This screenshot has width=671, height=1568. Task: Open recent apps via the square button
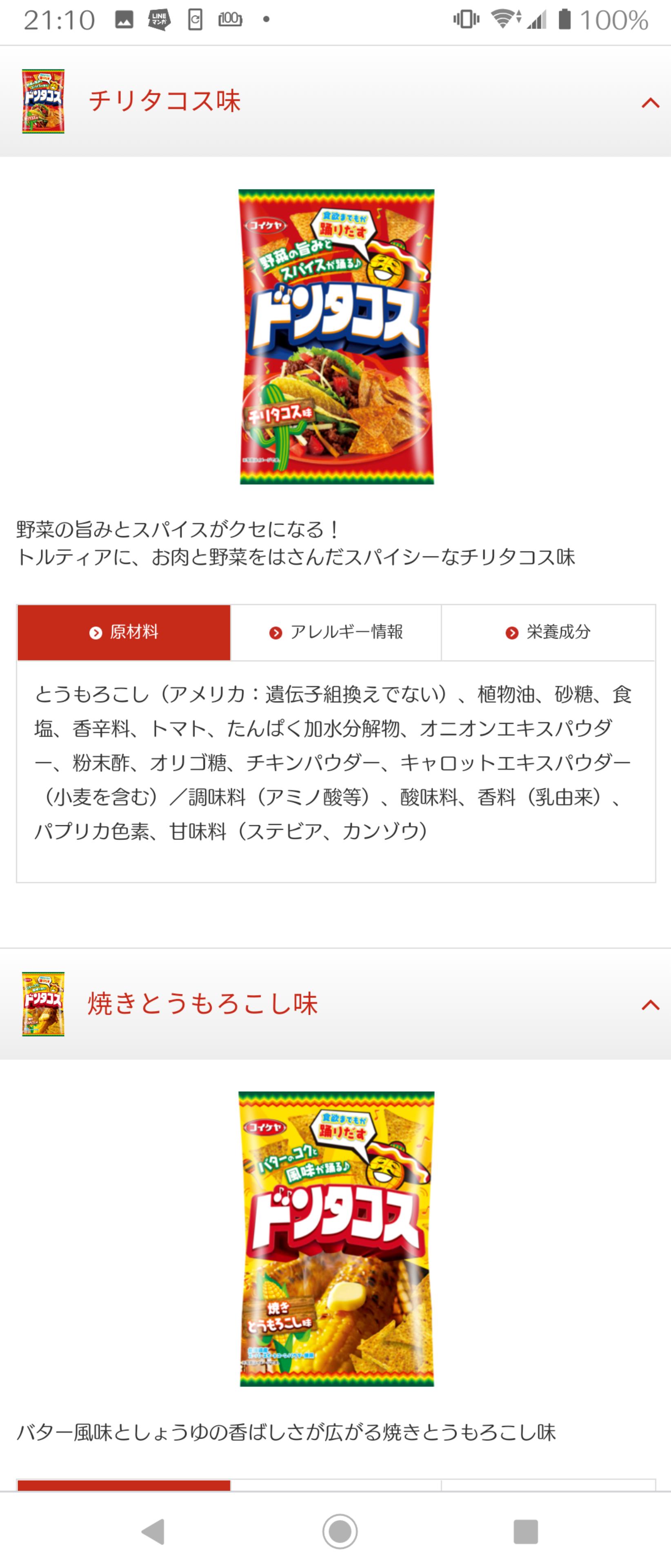[525, 1532]
